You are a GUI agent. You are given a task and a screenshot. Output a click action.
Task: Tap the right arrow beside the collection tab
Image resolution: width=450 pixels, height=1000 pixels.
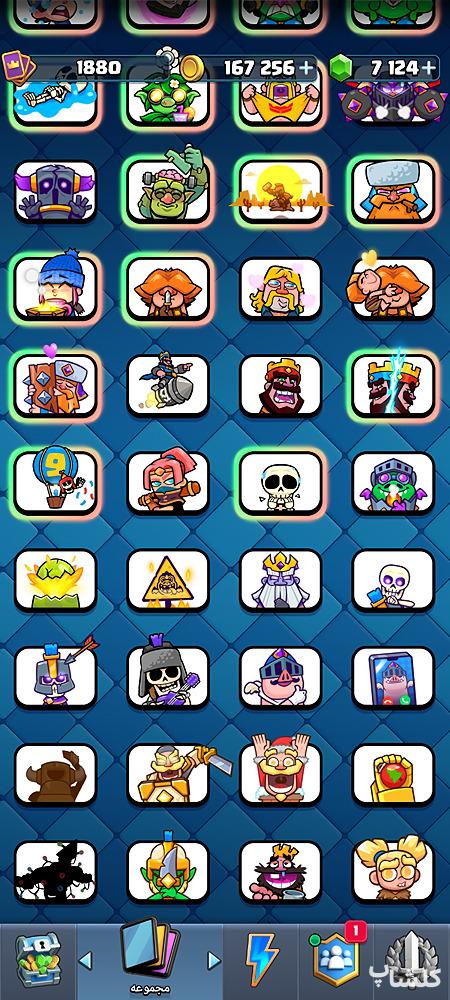pyautogui.click(x=214, y=960)
